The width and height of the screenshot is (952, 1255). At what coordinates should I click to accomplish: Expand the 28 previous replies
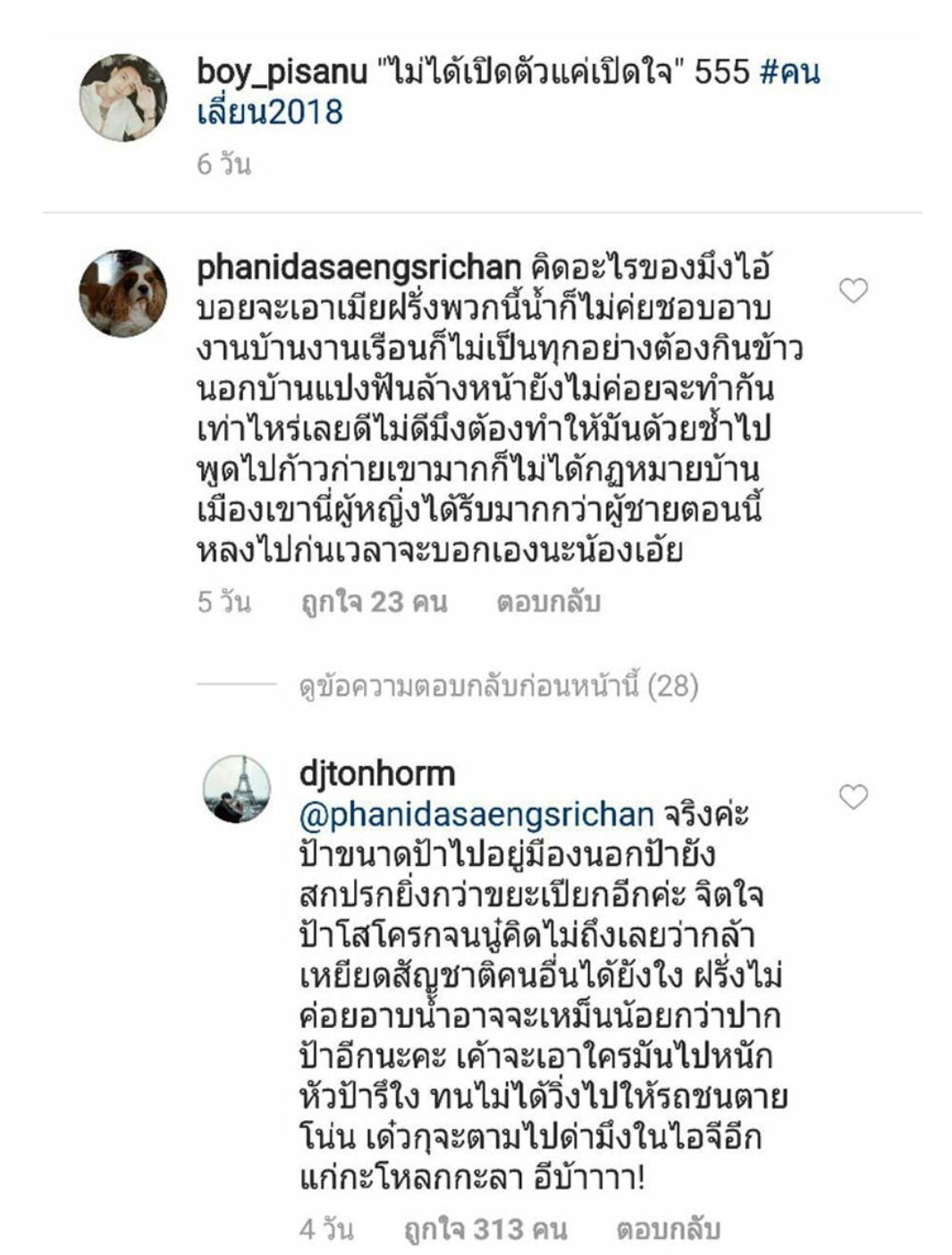point(498,686)
